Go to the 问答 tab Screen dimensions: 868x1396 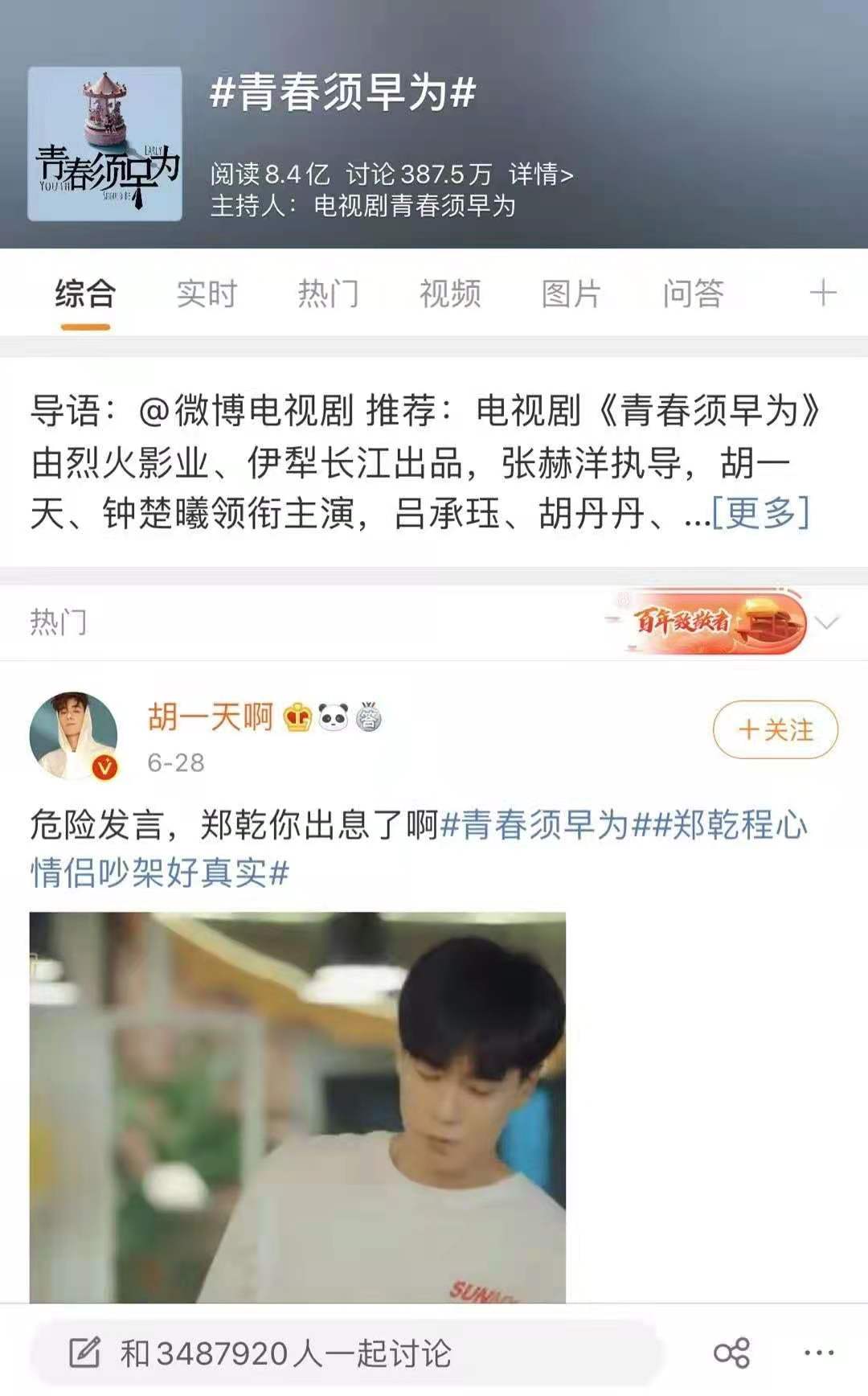click(693, 294)
